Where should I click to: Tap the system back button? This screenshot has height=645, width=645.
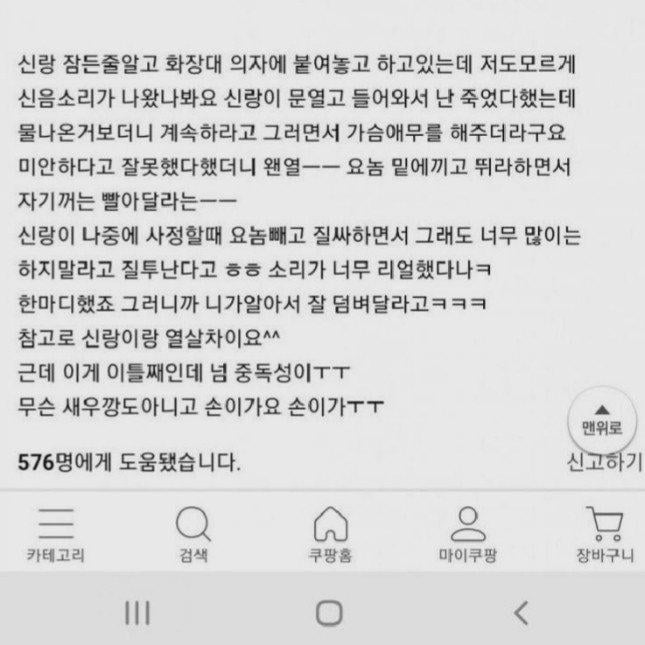point(520,613)
